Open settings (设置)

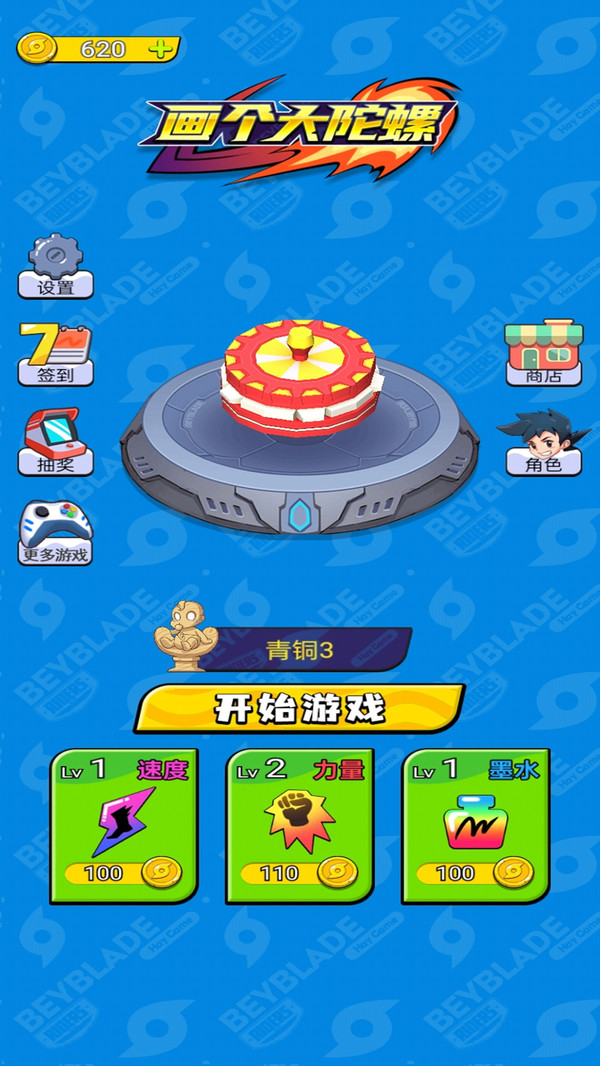(x=56, y=266)
